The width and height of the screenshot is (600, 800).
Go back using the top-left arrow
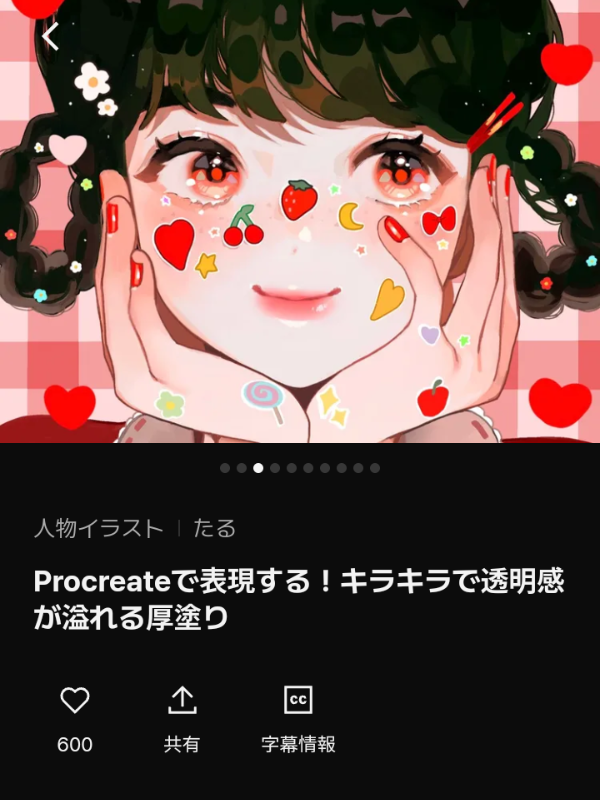pyautogui.click(x=51, y=37)
